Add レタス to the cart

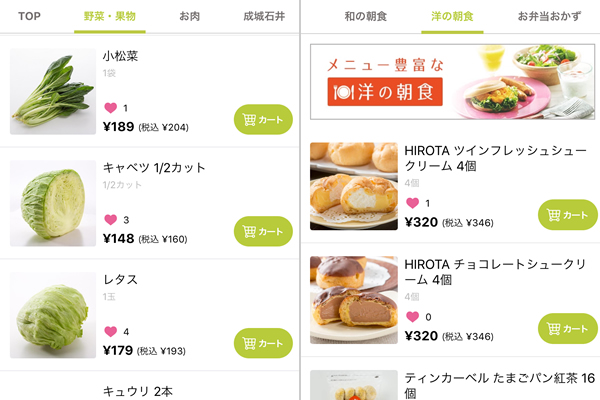[x=263, y=343]
